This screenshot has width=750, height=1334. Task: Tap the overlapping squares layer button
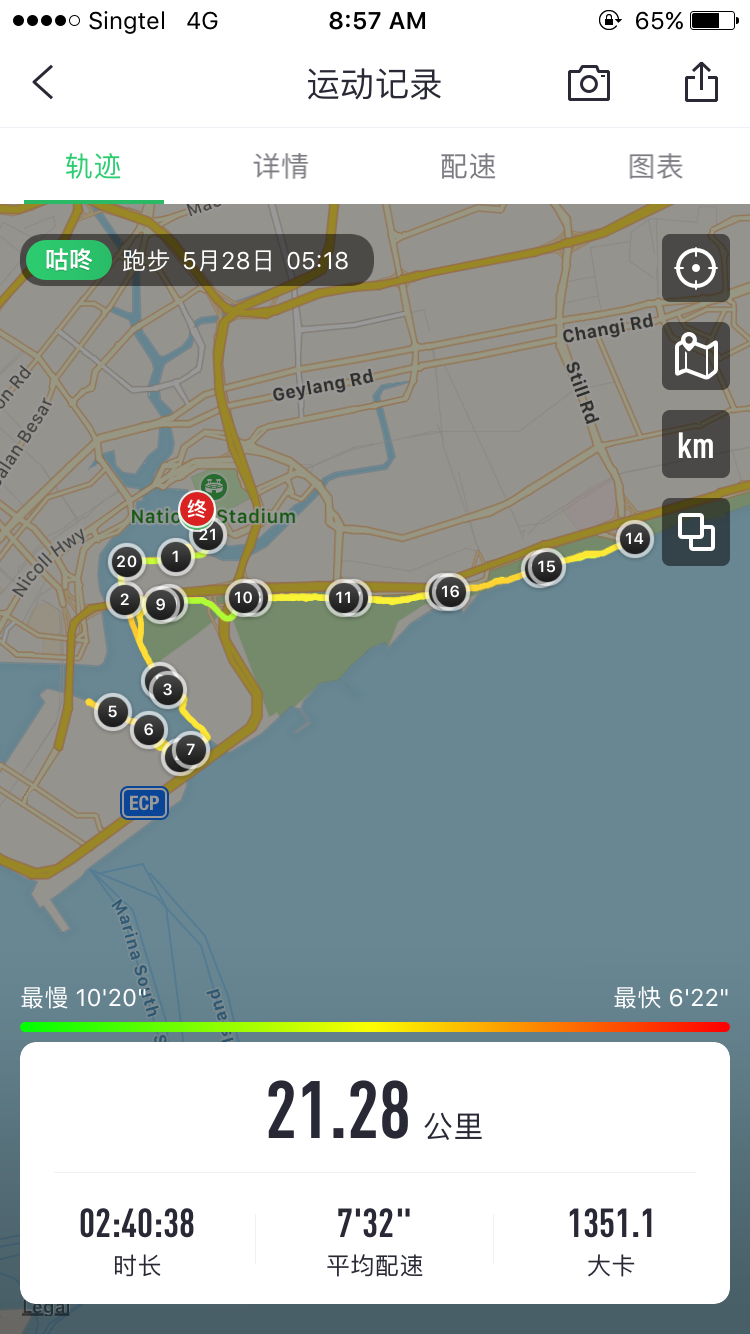(x=696, y=532)
